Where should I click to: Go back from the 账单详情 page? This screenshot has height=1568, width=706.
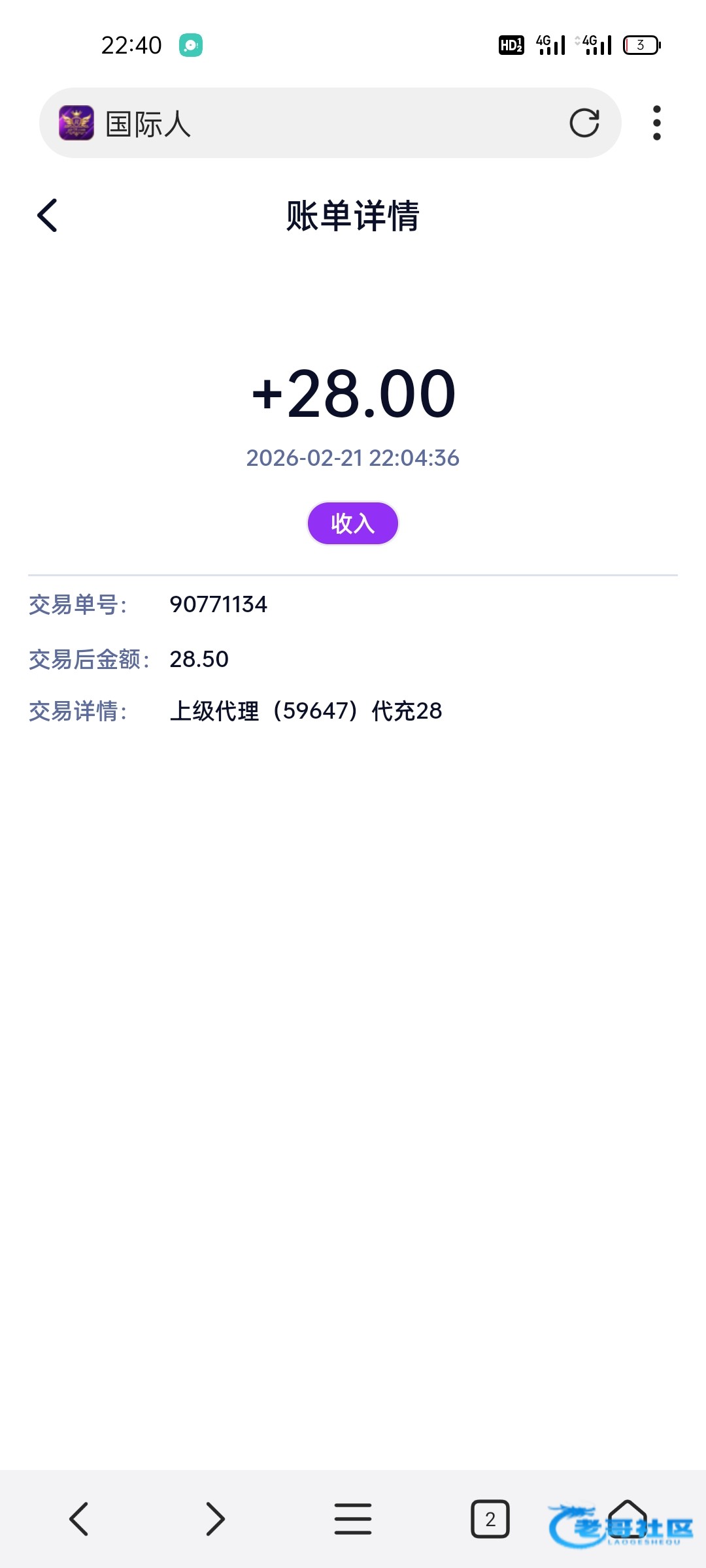pos(47,216)
